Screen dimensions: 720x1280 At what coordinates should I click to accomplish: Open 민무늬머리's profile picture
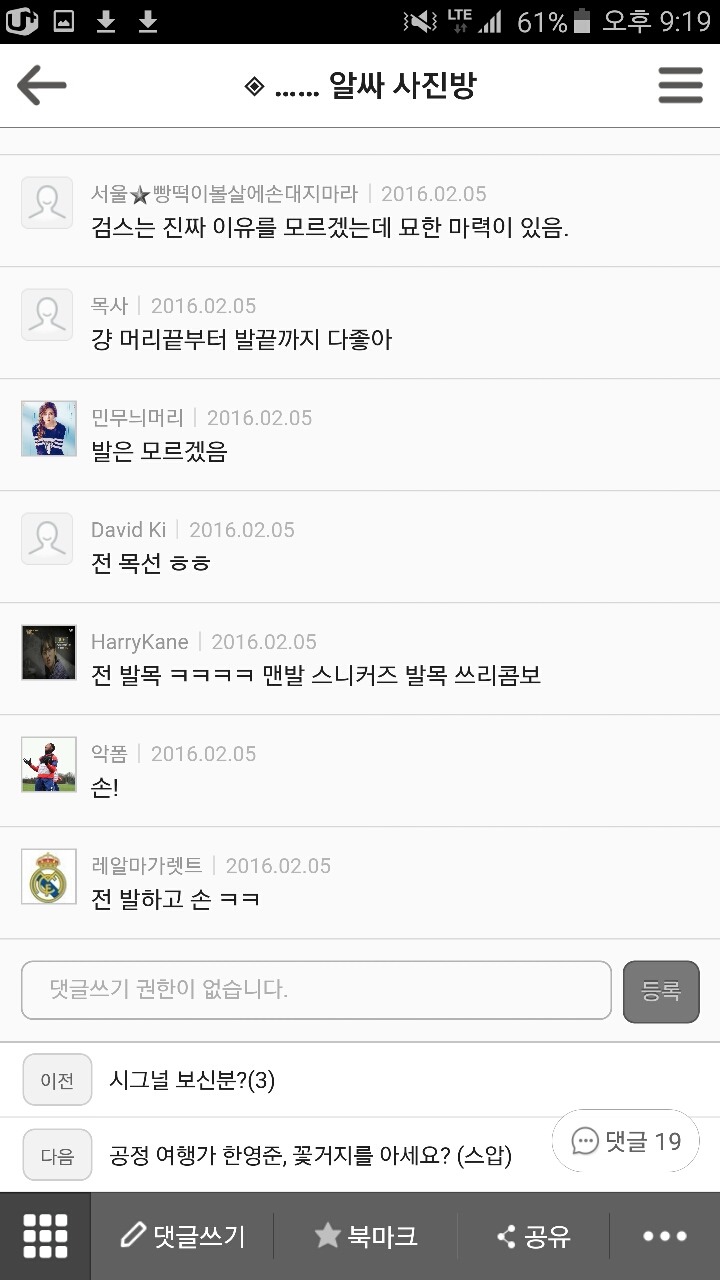point(47,428)
